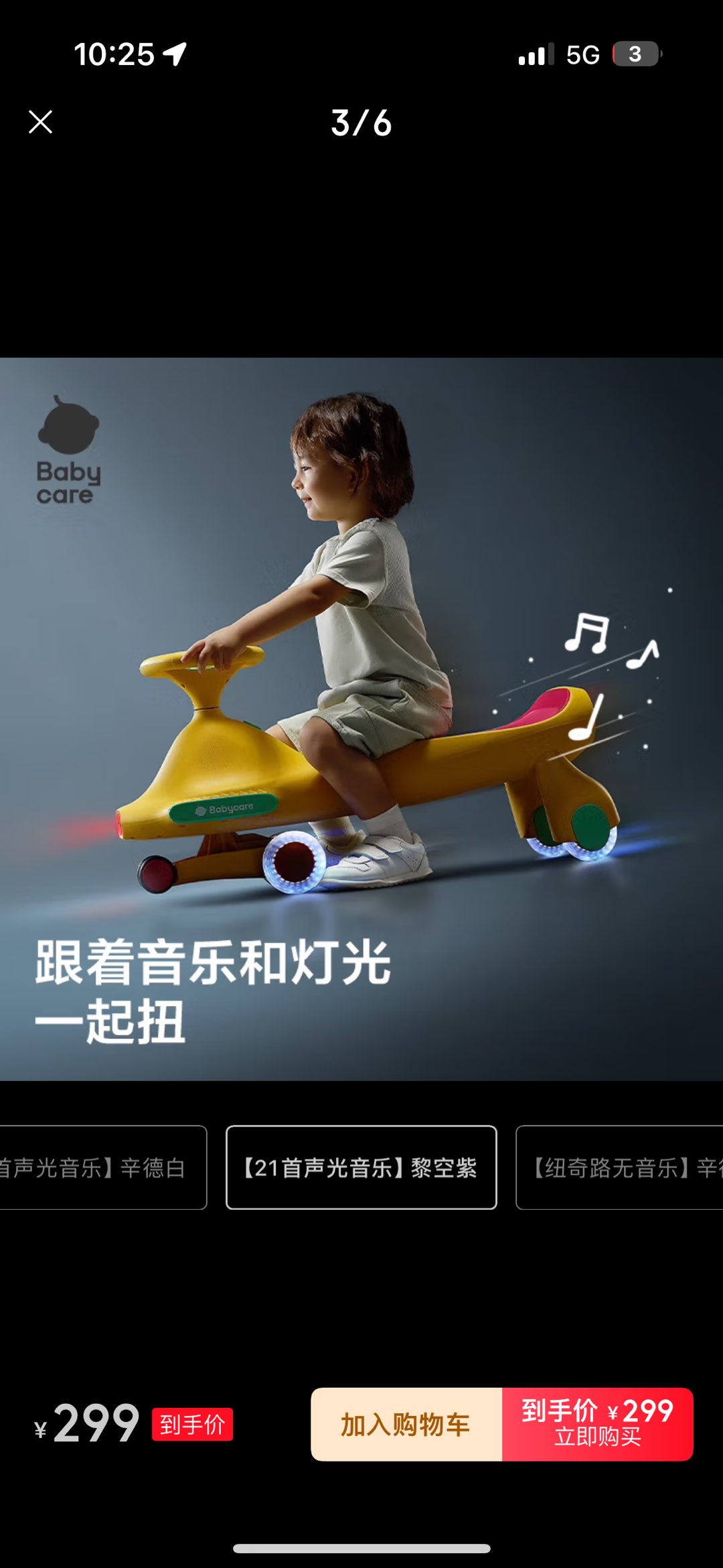This screenshot has height=1568, width=723.
Task: Close the product image viewer
Action: (x=41, y=122)
